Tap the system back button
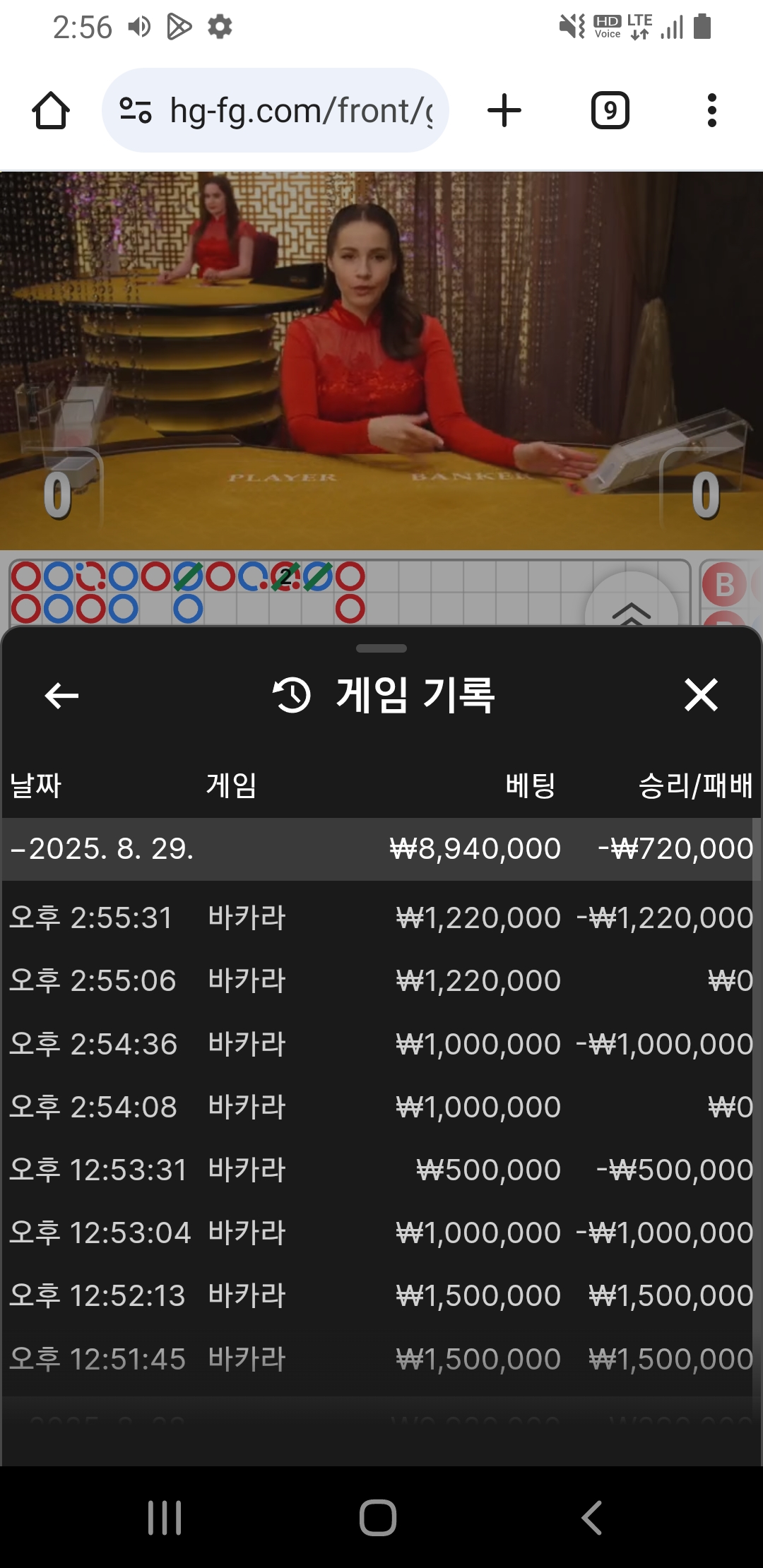This screenshot has width=763, height=1568. 592,1518
